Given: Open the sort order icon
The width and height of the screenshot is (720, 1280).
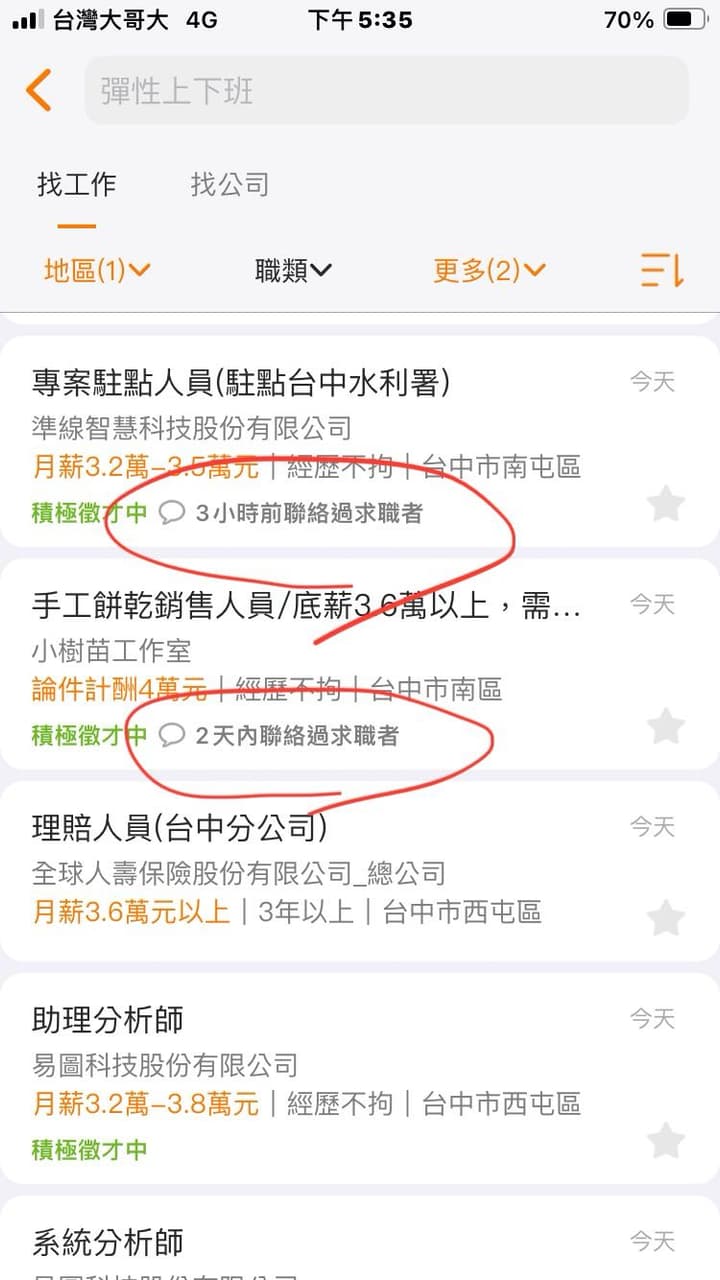Looking at the screenshot, I should [x=662, y=270].
